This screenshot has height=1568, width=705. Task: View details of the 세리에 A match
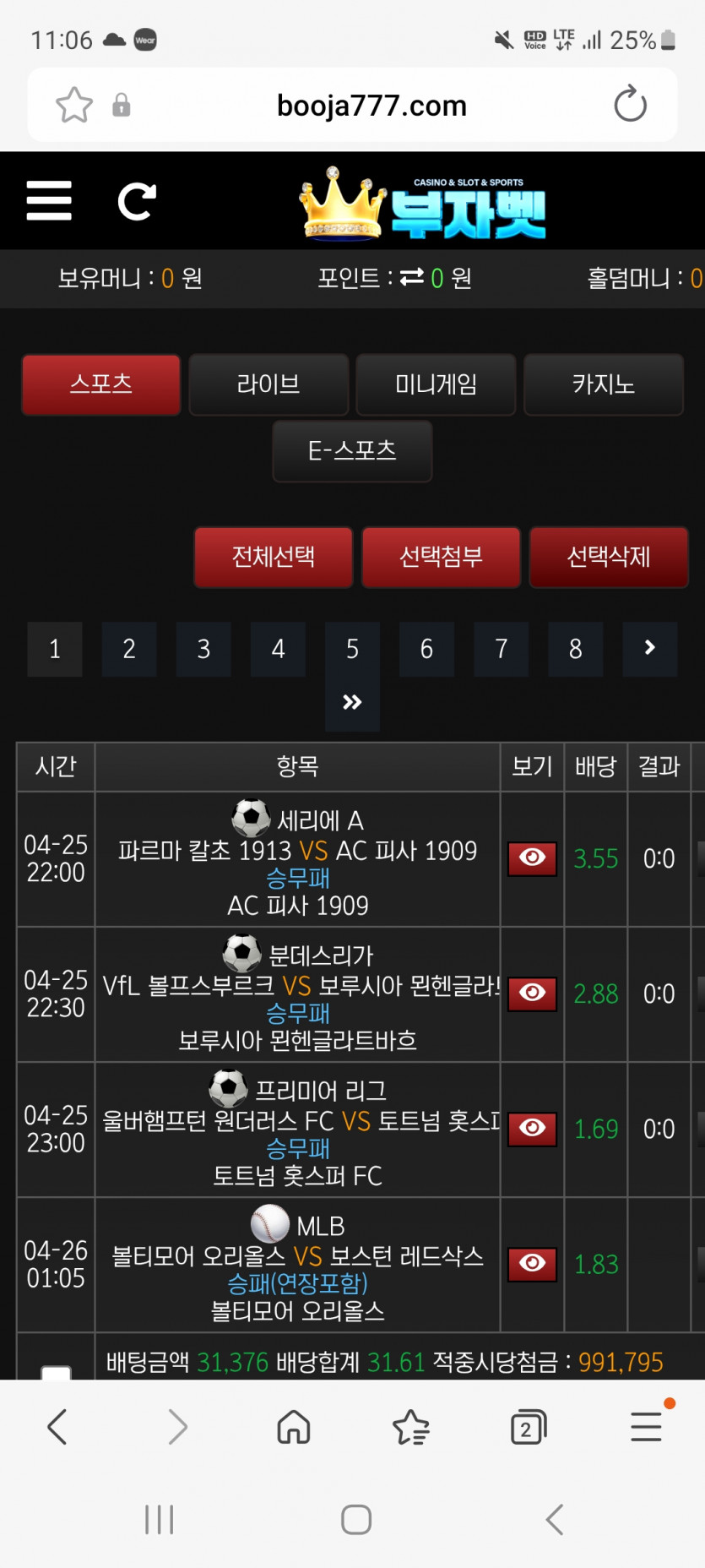532,858
